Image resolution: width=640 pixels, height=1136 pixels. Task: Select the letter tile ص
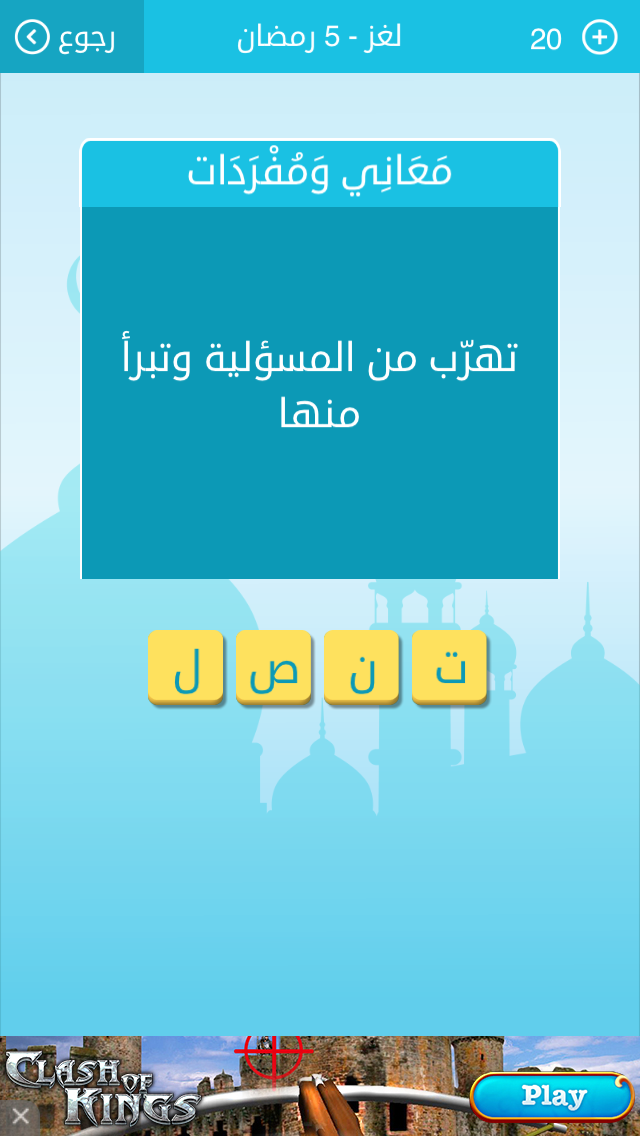pyautogui.click(x=273, y=667)
